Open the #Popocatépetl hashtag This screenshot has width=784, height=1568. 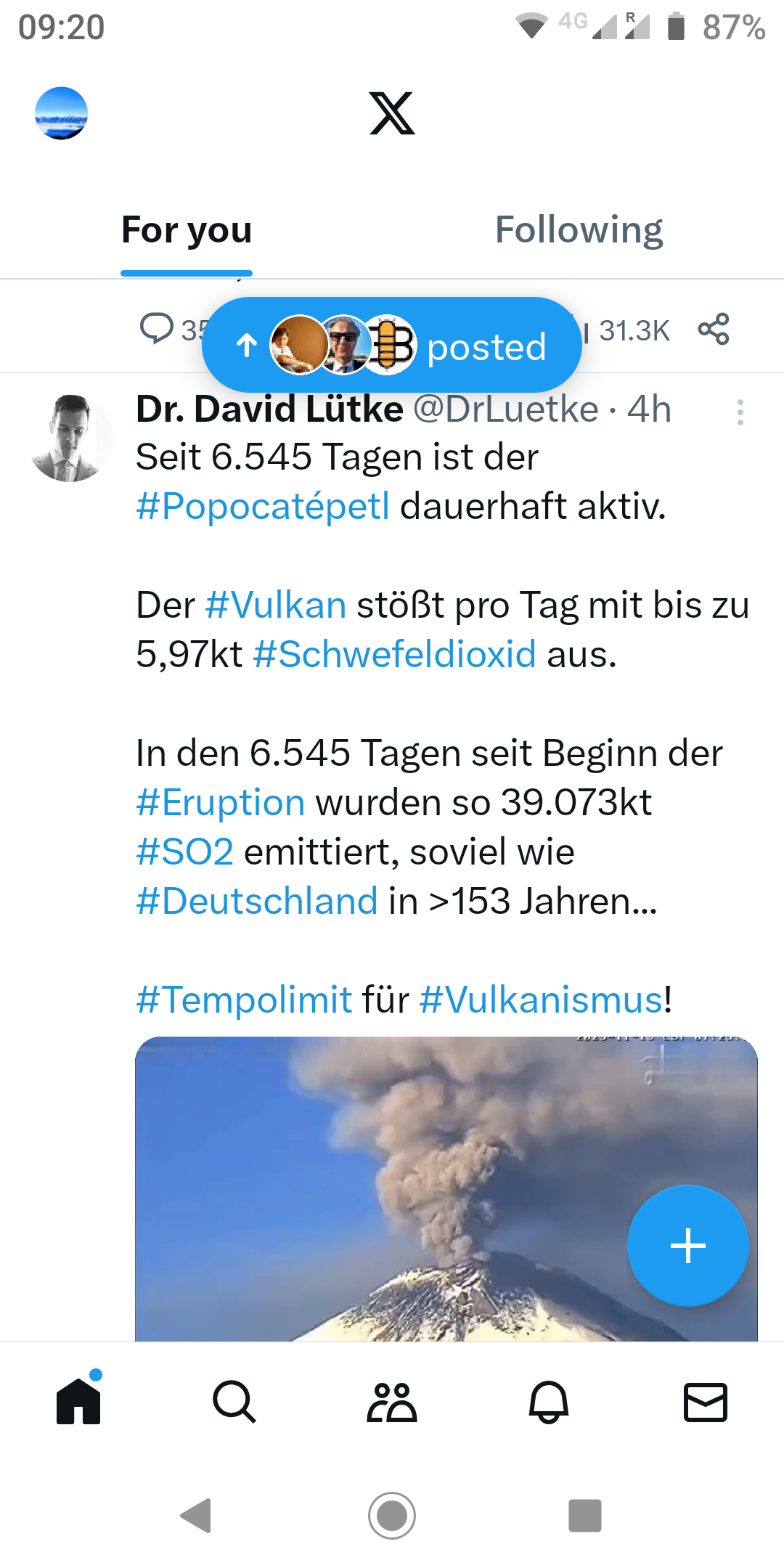point(263,506)
